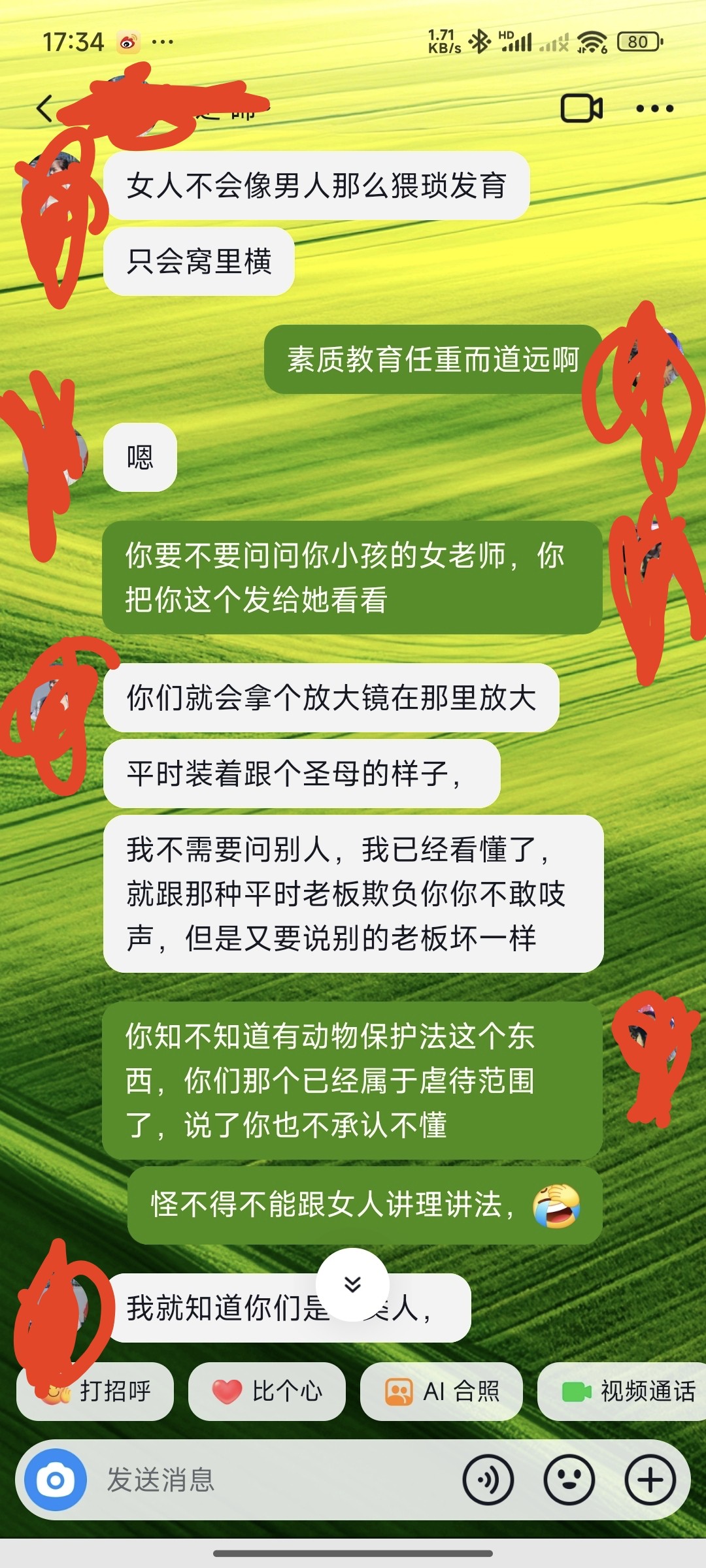Send the 打招呼 quick greeting
Image resolution: width=706 pixels, height=1568 pixels.
pyautogui.click(x=95, y=1391)
